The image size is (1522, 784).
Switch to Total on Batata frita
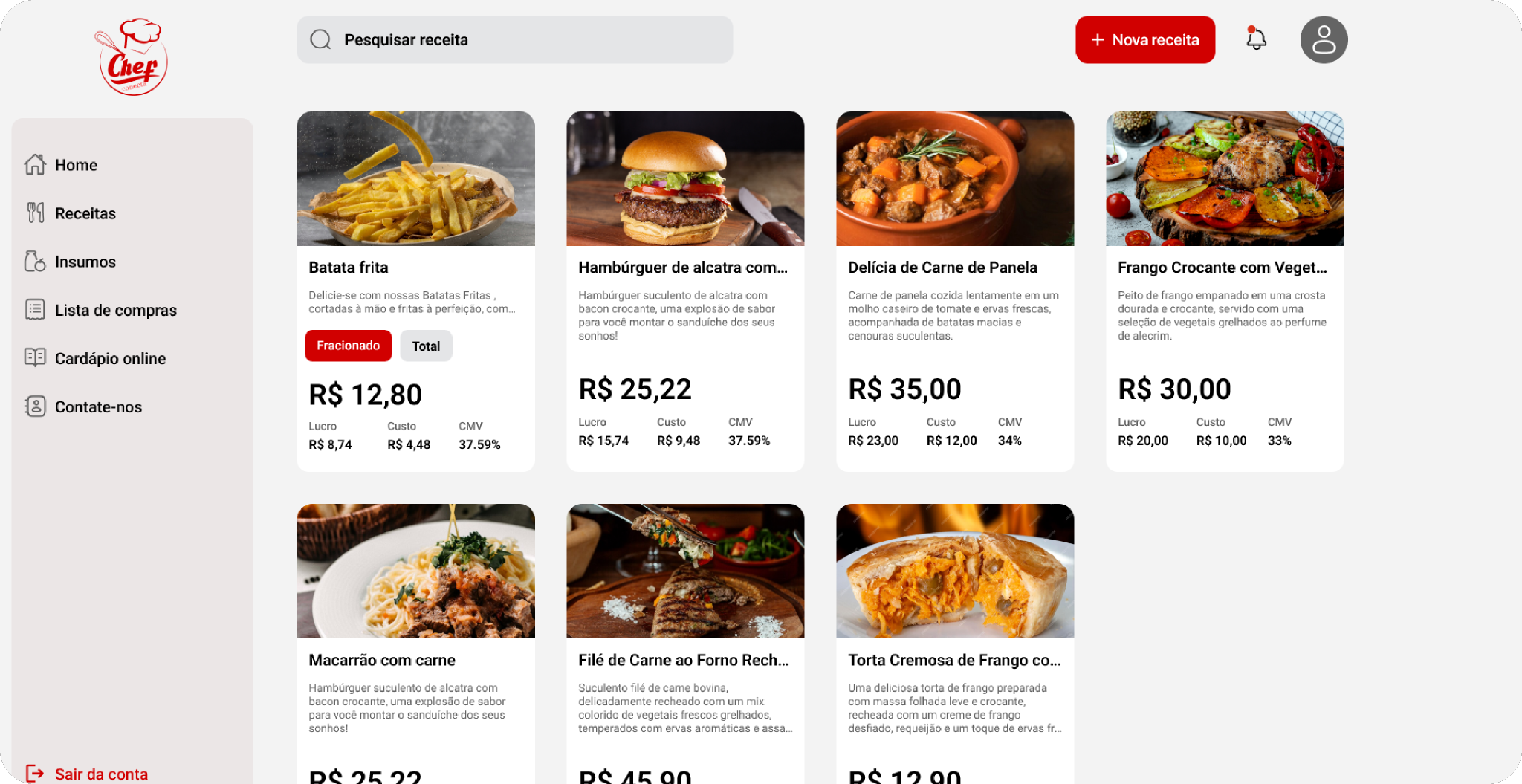426,346
